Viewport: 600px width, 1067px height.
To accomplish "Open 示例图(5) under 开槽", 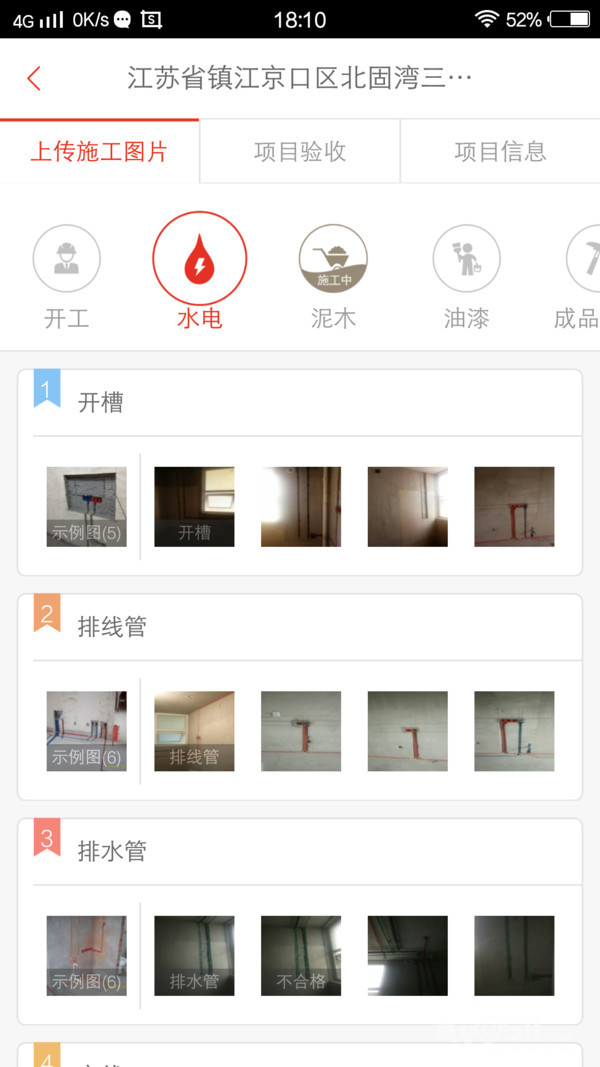I will click(x=87, y=506).
